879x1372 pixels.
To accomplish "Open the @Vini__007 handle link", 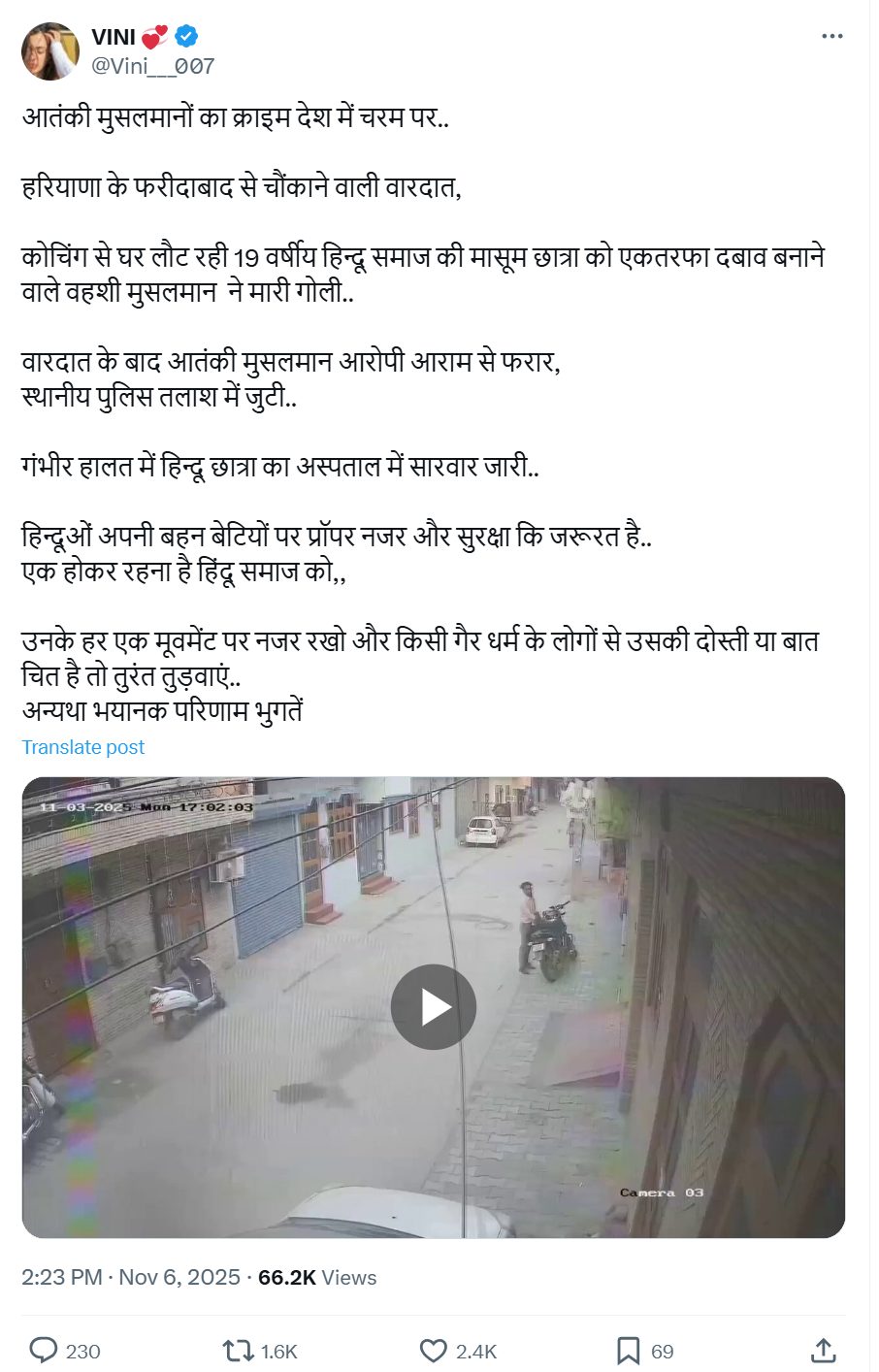I will click(152, 66).
